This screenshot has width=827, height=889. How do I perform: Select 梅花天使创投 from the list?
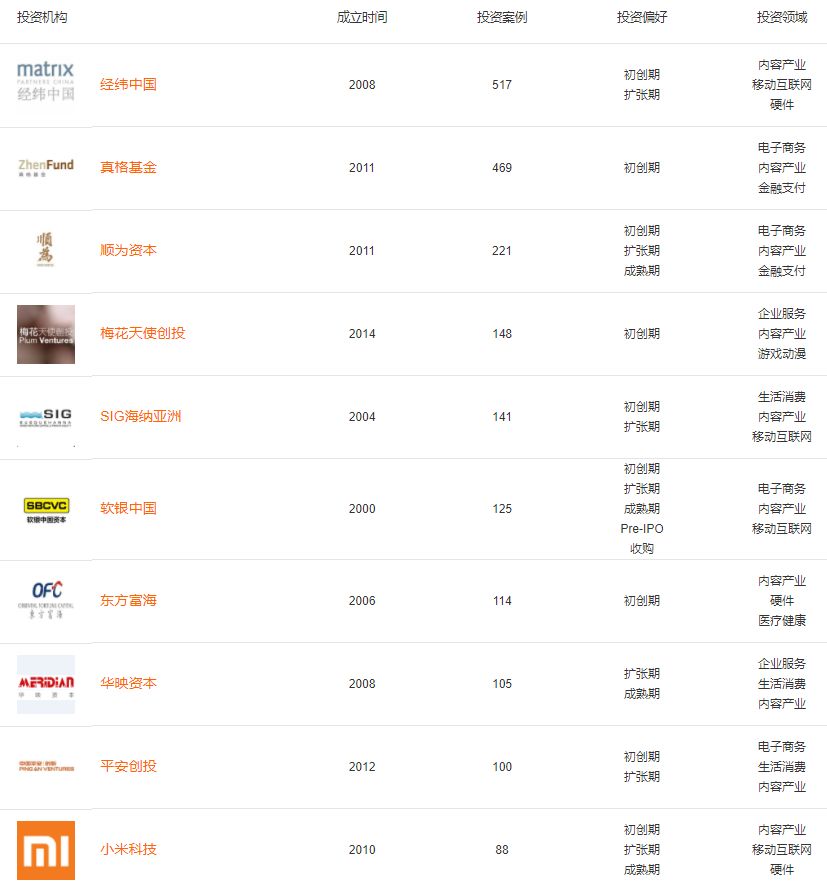point(142,334)
